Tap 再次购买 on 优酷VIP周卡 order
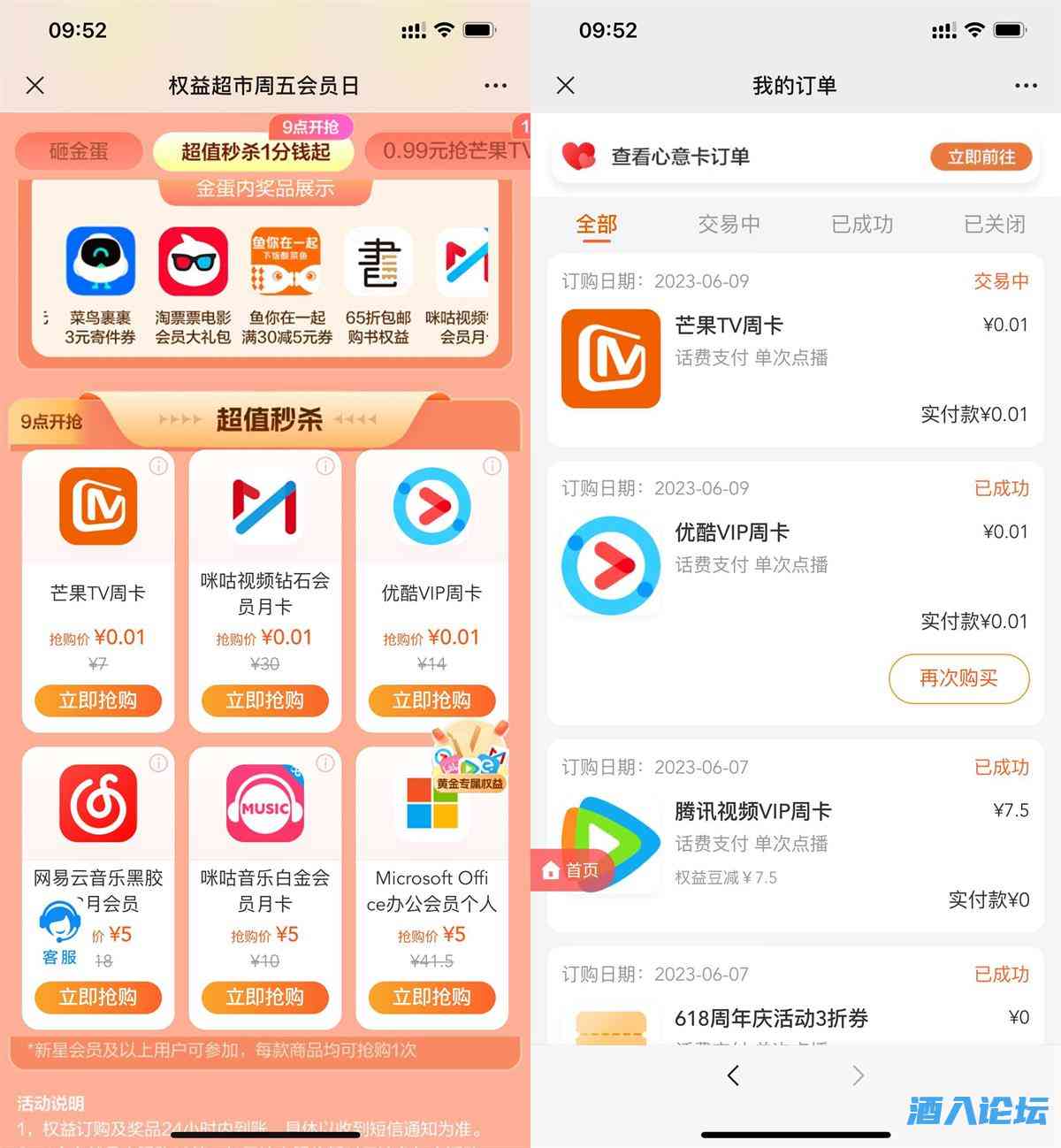Image resolution: width=1061 pixels, height=1148 pixels. [958, 678]
